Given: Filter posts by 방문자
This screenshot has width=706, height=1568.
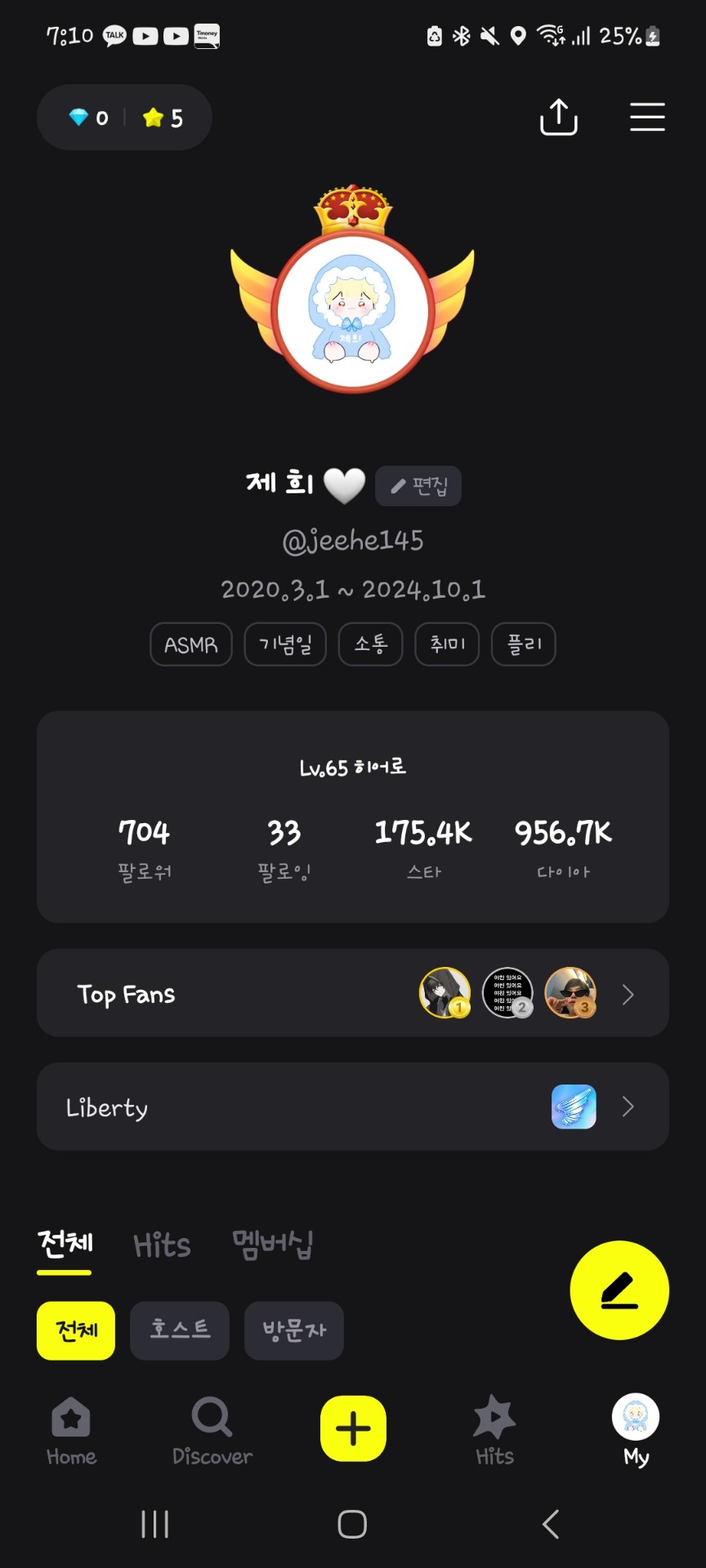Looking at the screenshot, I should (294, 1330).
